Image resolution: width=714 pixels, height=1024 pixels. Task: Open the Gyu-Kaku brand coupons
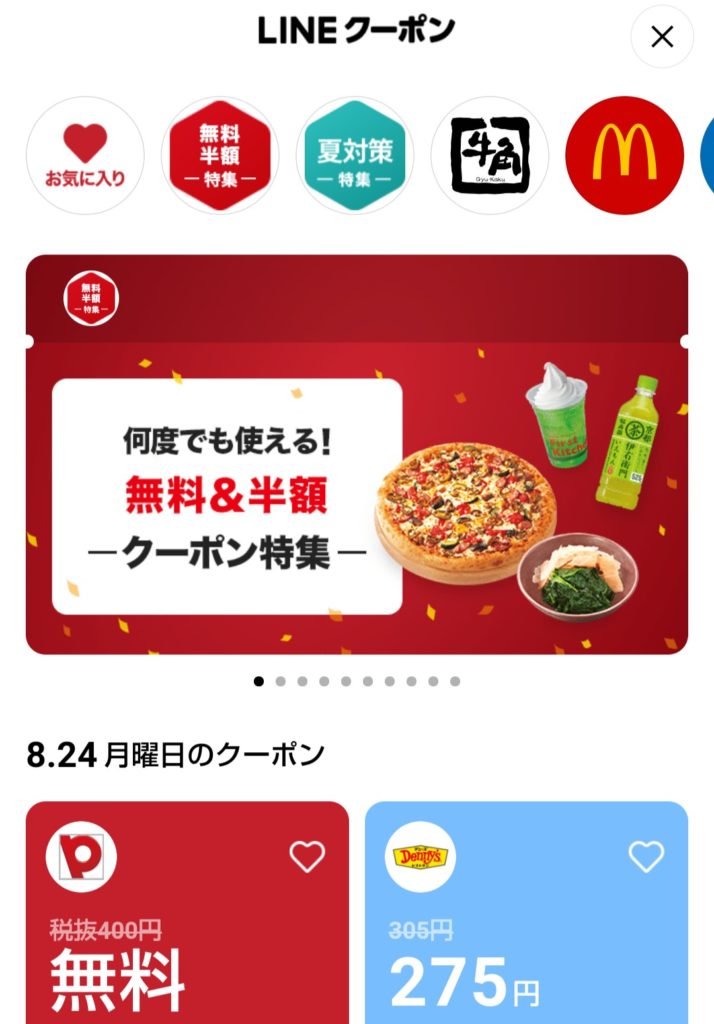tap(489, 155)
